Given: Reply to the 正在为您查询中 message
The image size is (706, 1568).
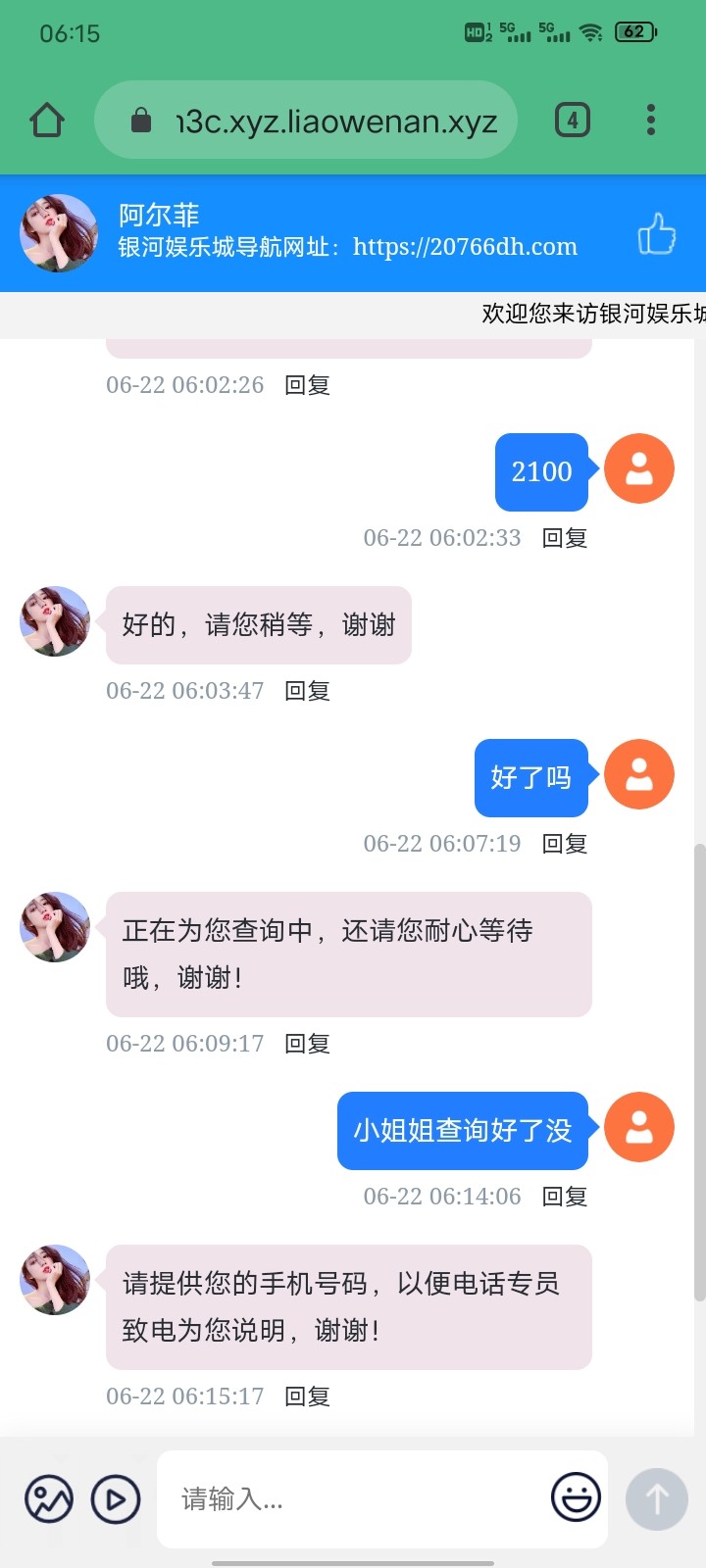Looking at the screenshot, I should tap(307, 1044).
